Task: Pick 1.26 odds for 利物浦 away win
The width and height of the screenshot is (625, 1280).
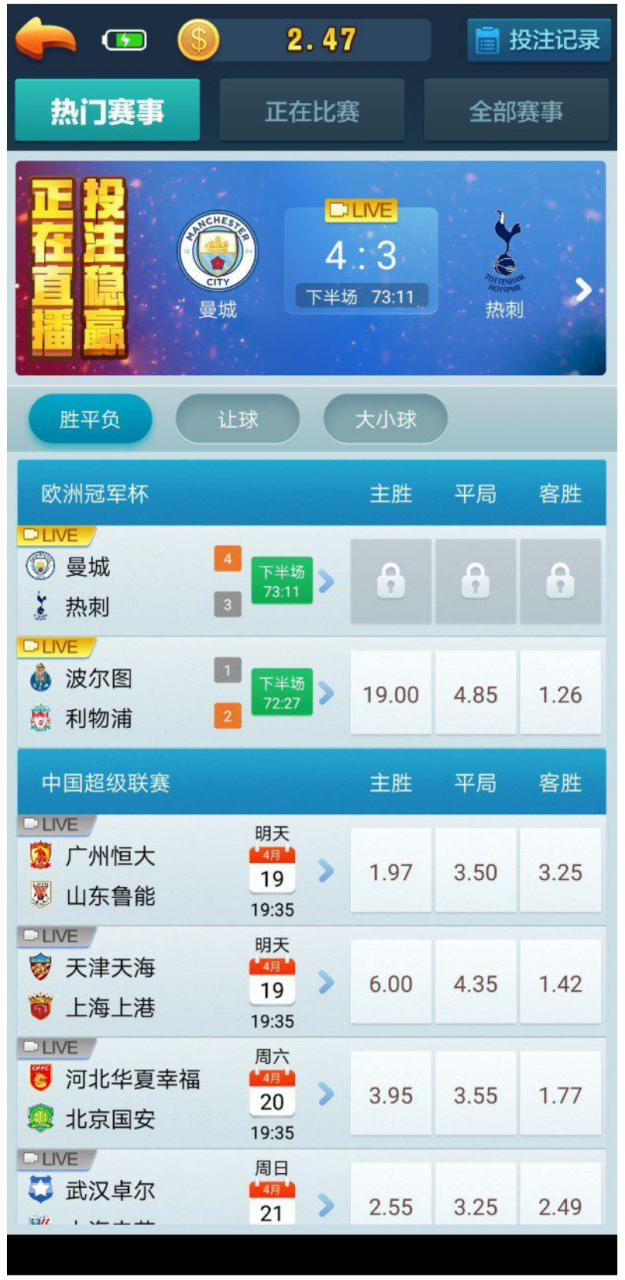Action: [x=560, y=694]
